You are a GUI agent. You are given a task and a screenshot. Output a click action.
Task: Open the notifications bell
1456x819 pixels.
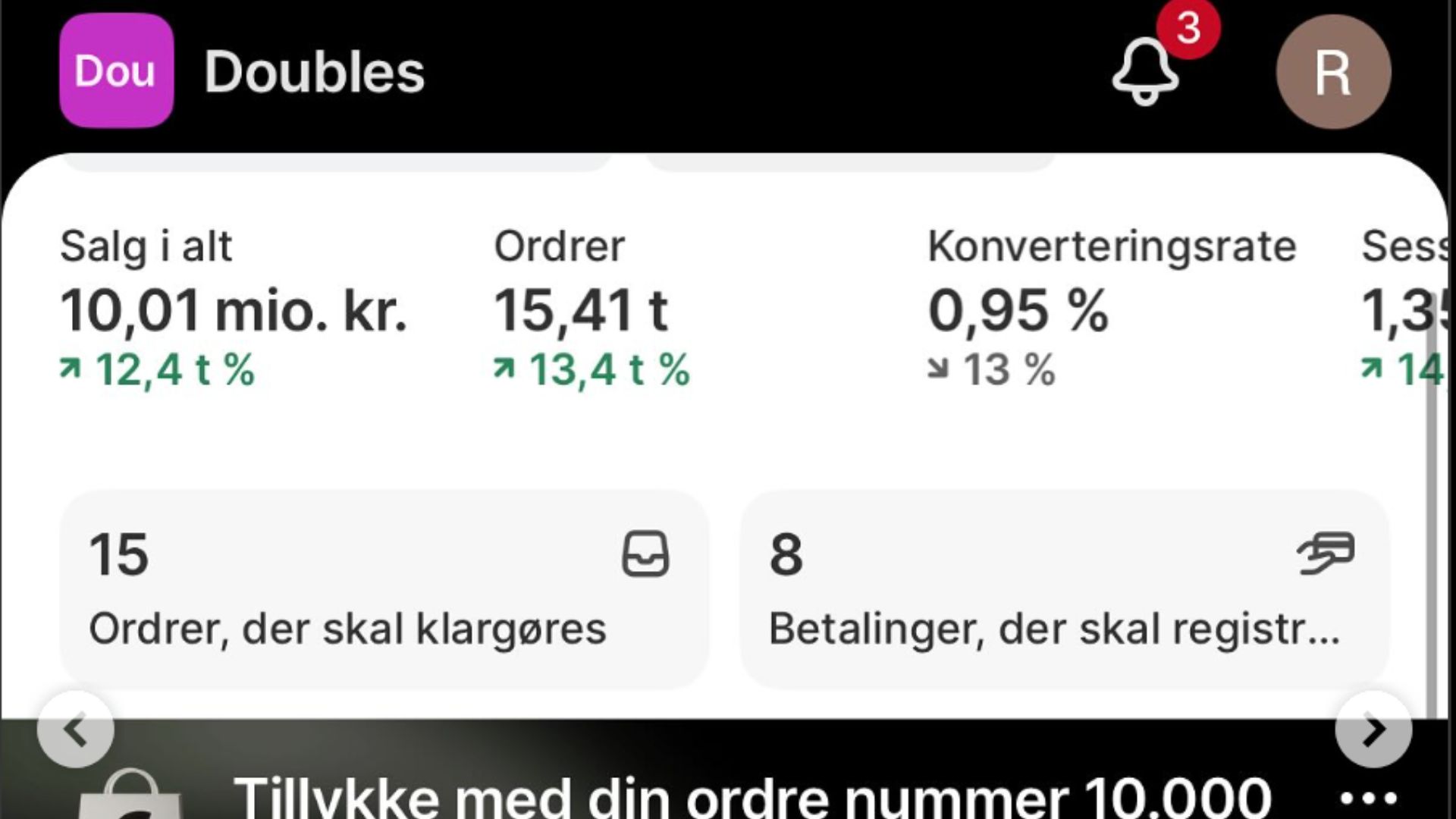(x=1146, y=71)
